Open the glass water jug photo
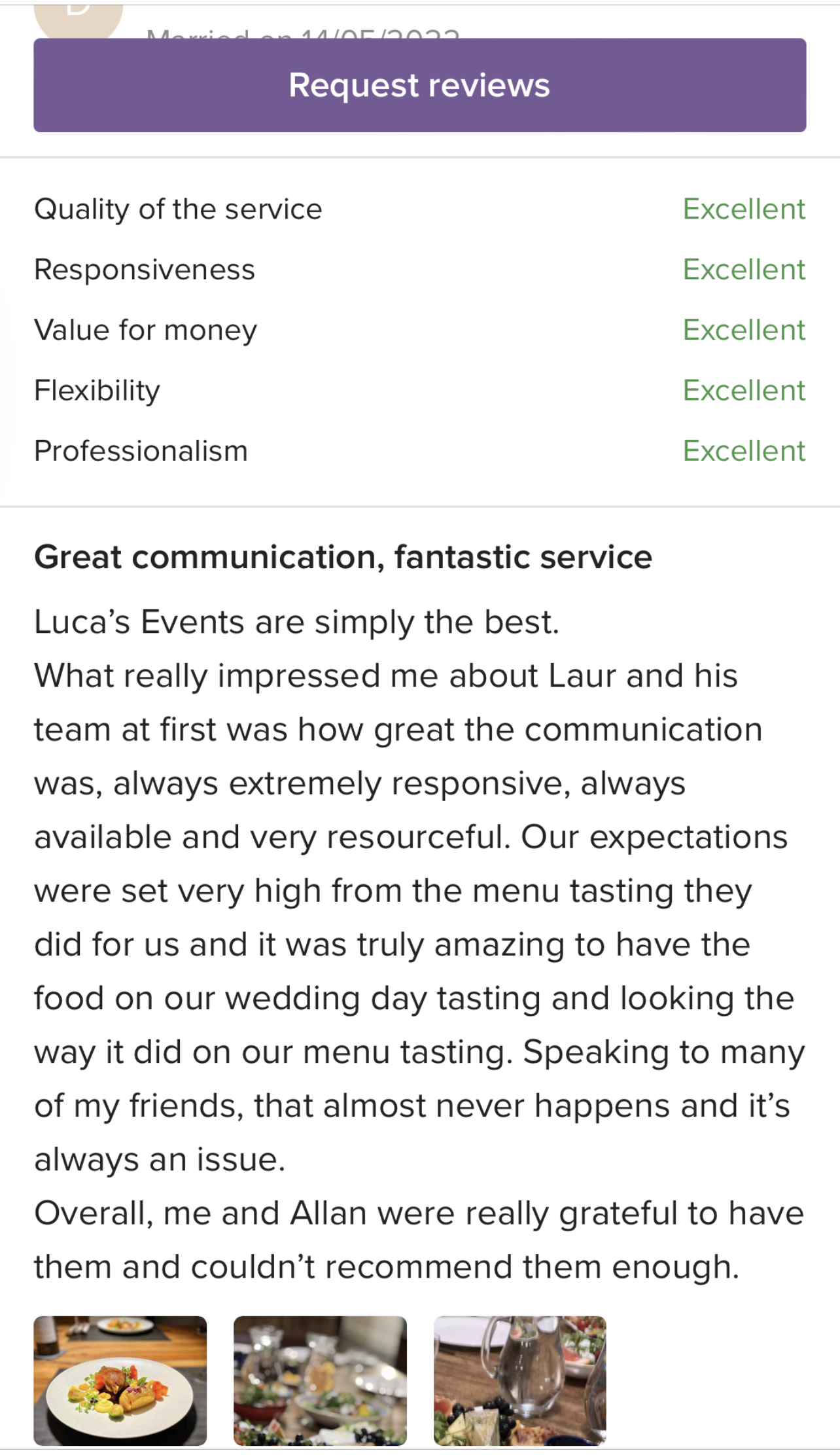 coord(520,1380)
